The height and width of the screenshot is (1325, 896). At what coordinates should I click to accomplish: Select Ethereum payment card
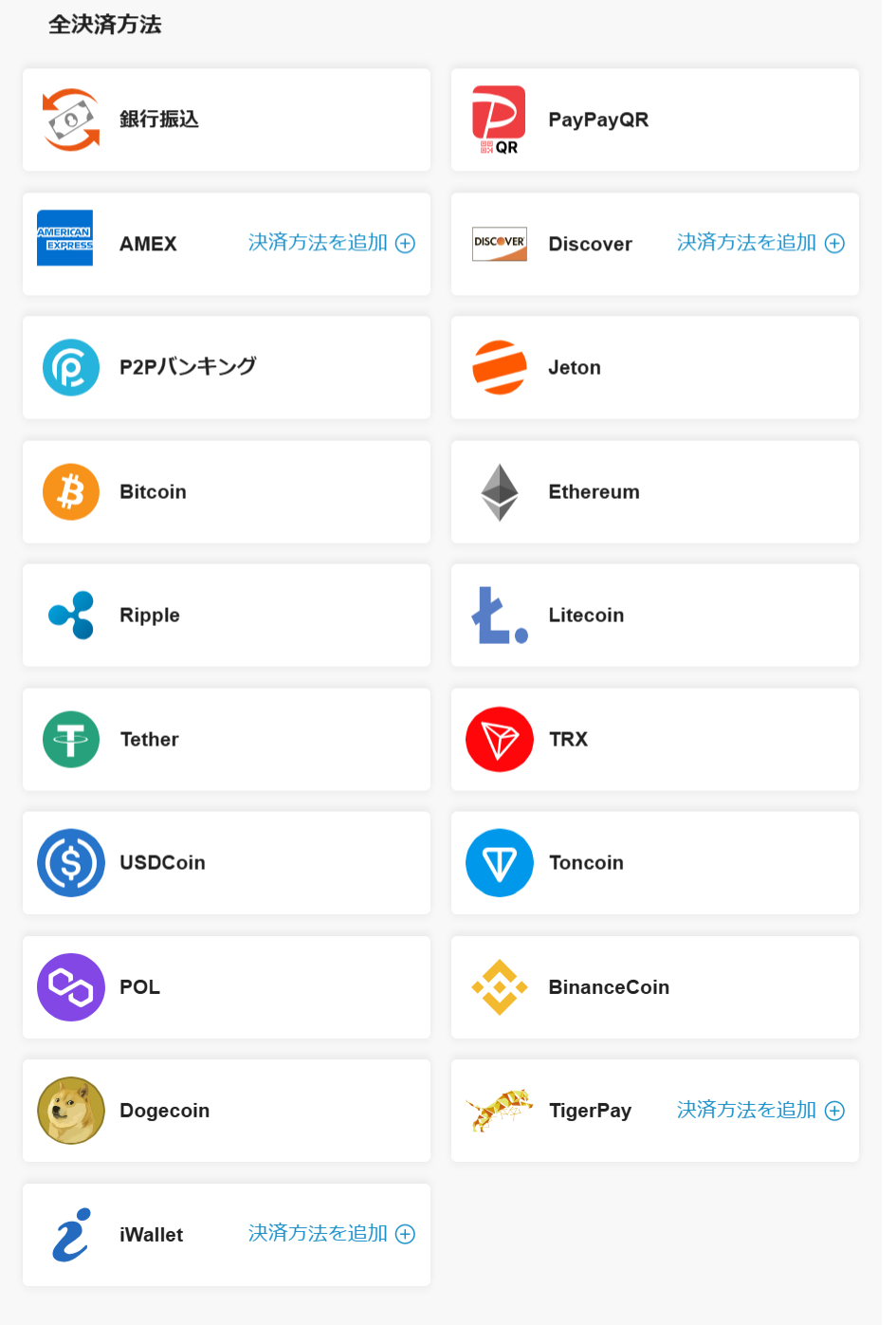click(654, 491)
